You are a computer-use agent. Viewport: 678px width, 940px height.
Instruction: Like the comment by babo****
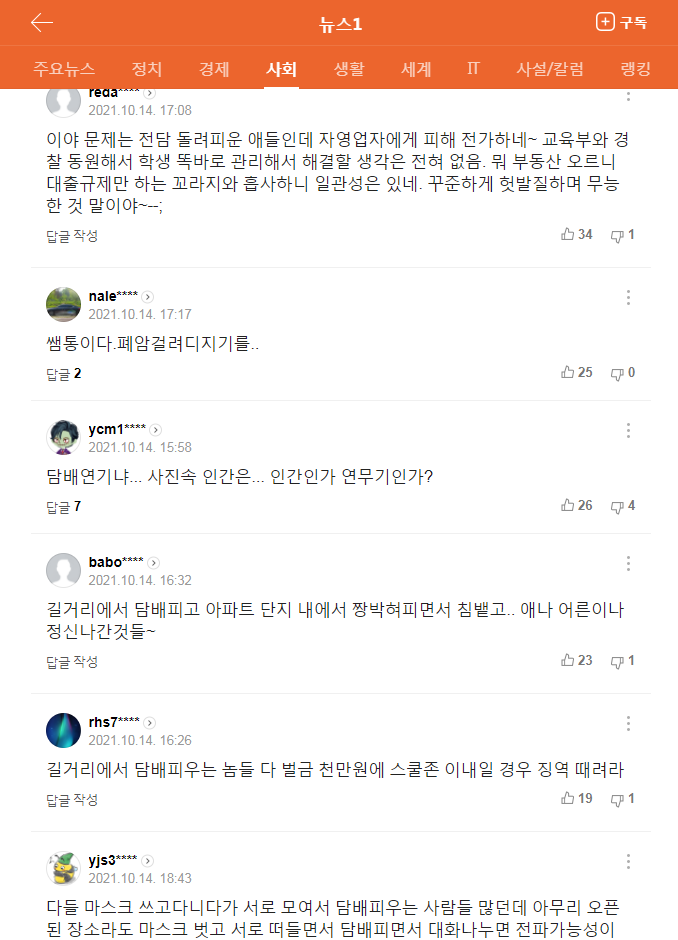coord(577,661)
